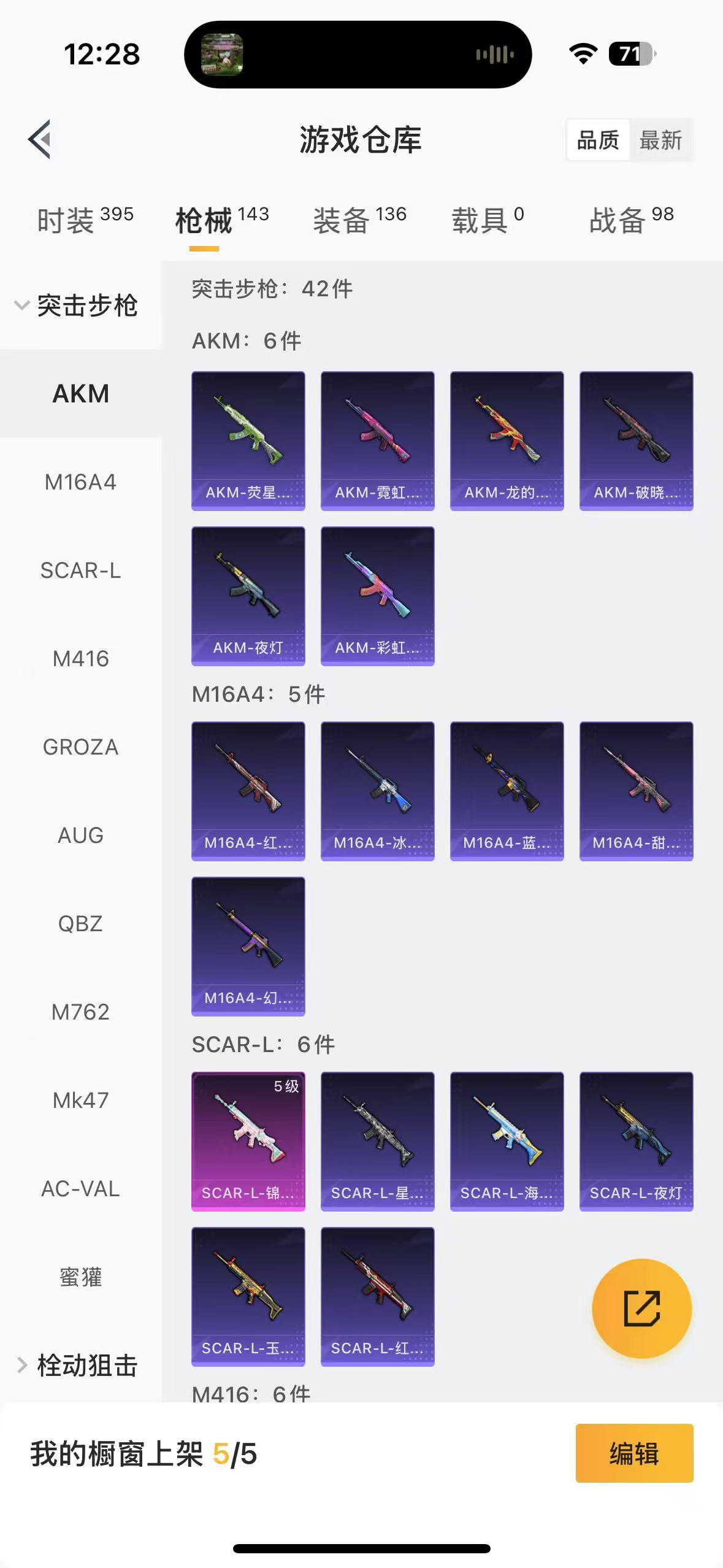Image resolution: width=723 pixels, height=1568 pixels.
Task: Select GROZA from the weapon list
Action: click(80, 747)
